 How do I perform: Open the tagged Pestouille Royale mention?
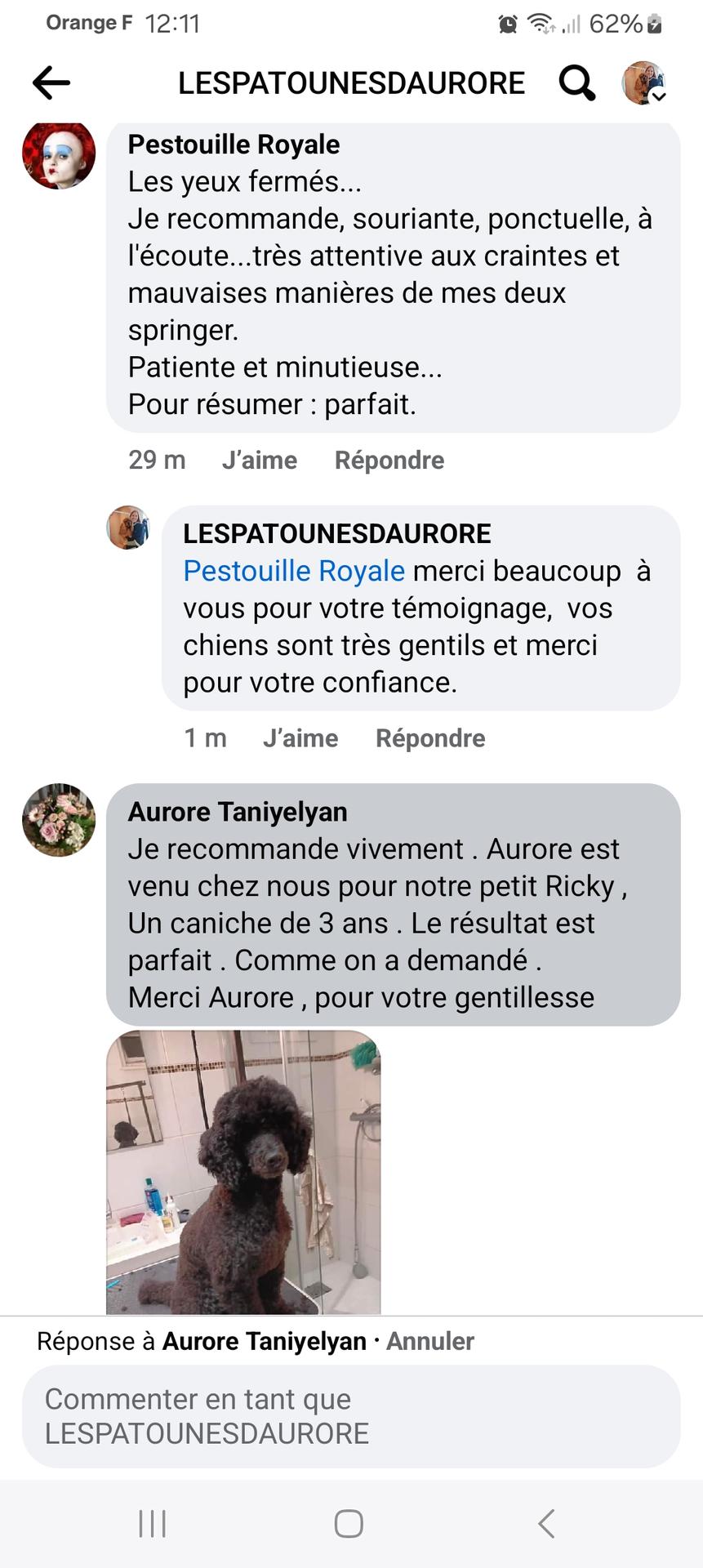[x=294, y=571]
